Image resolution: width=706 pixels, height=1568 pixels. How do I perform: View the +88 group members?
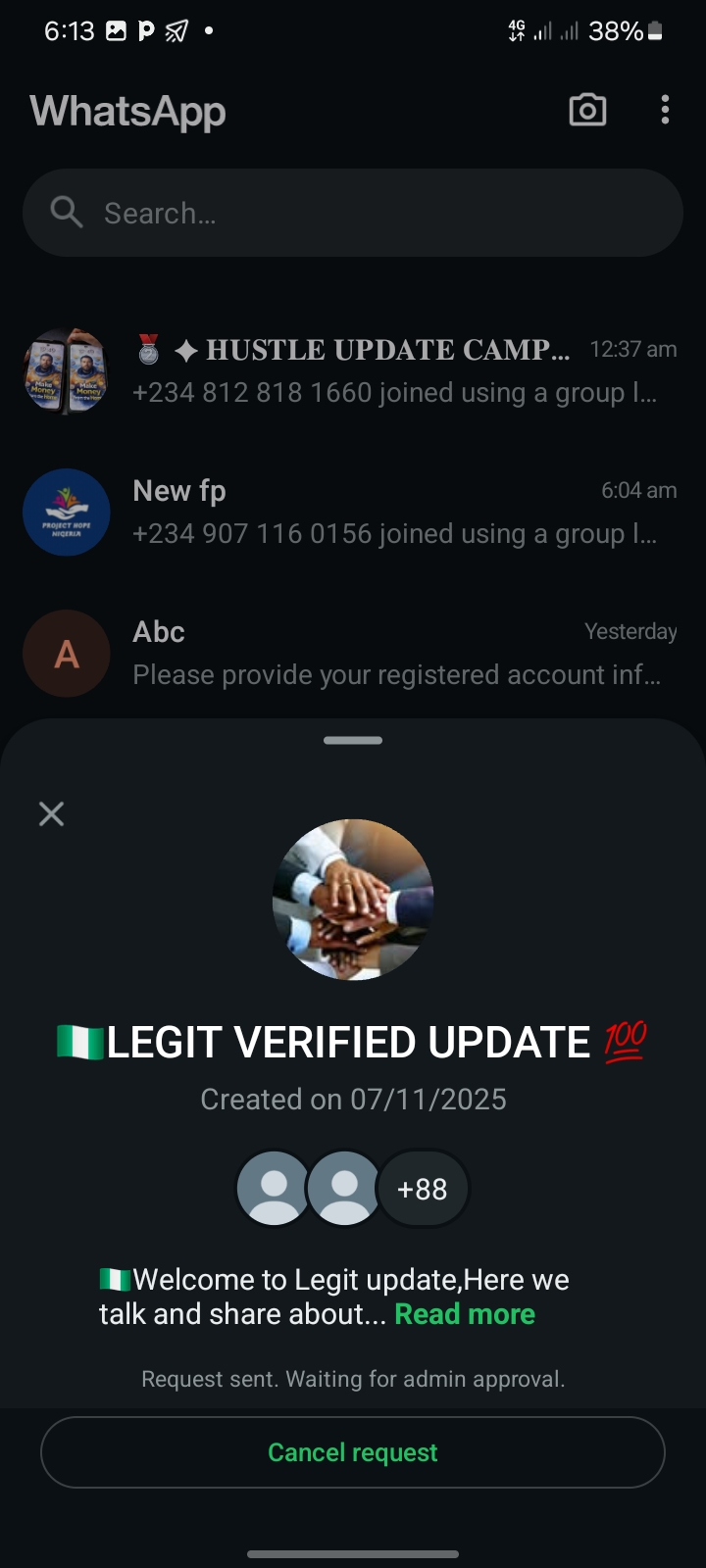pos(423,1189)
